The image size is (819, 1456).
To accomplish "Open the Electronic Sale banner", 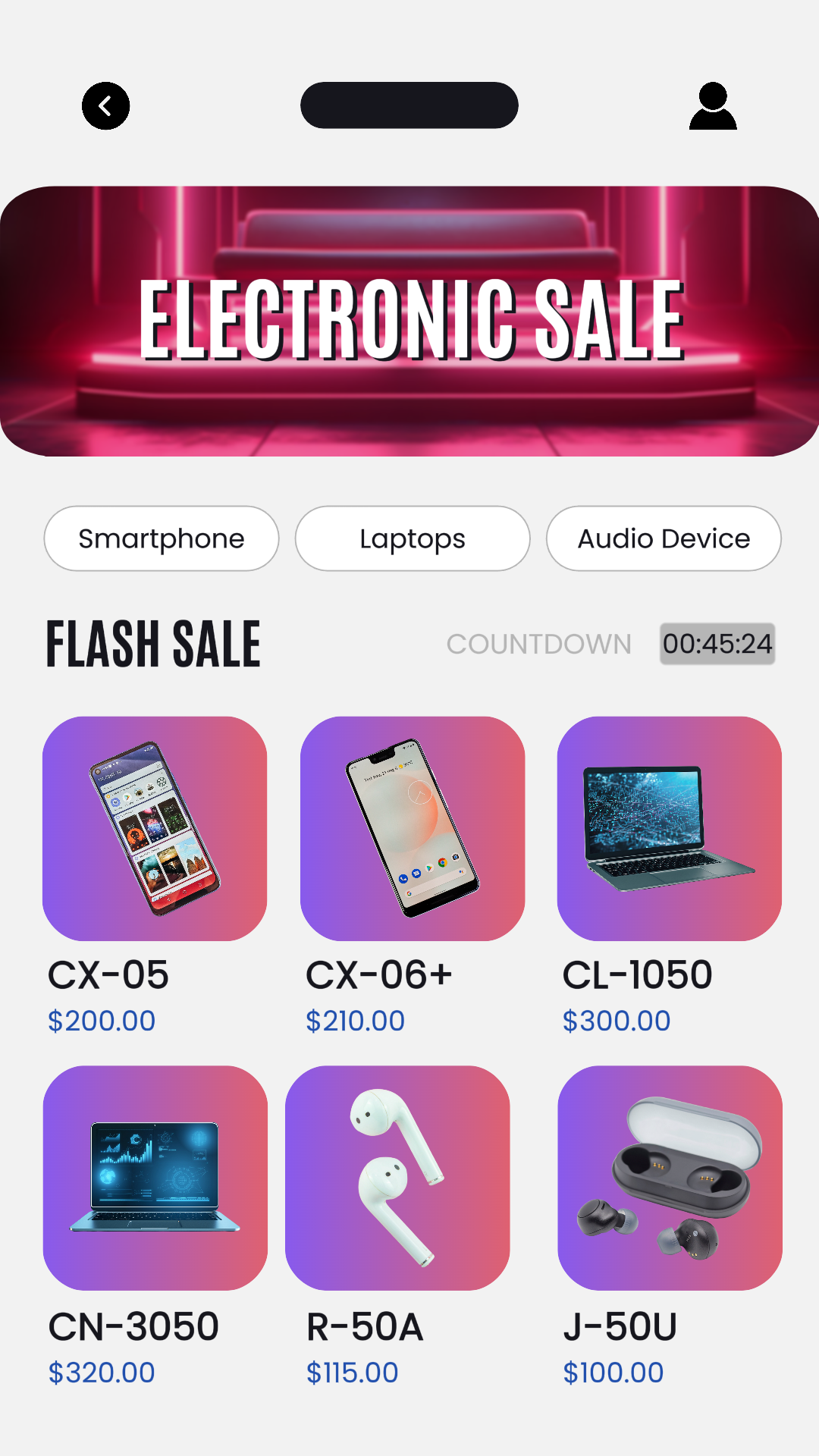I will [409, 321].
